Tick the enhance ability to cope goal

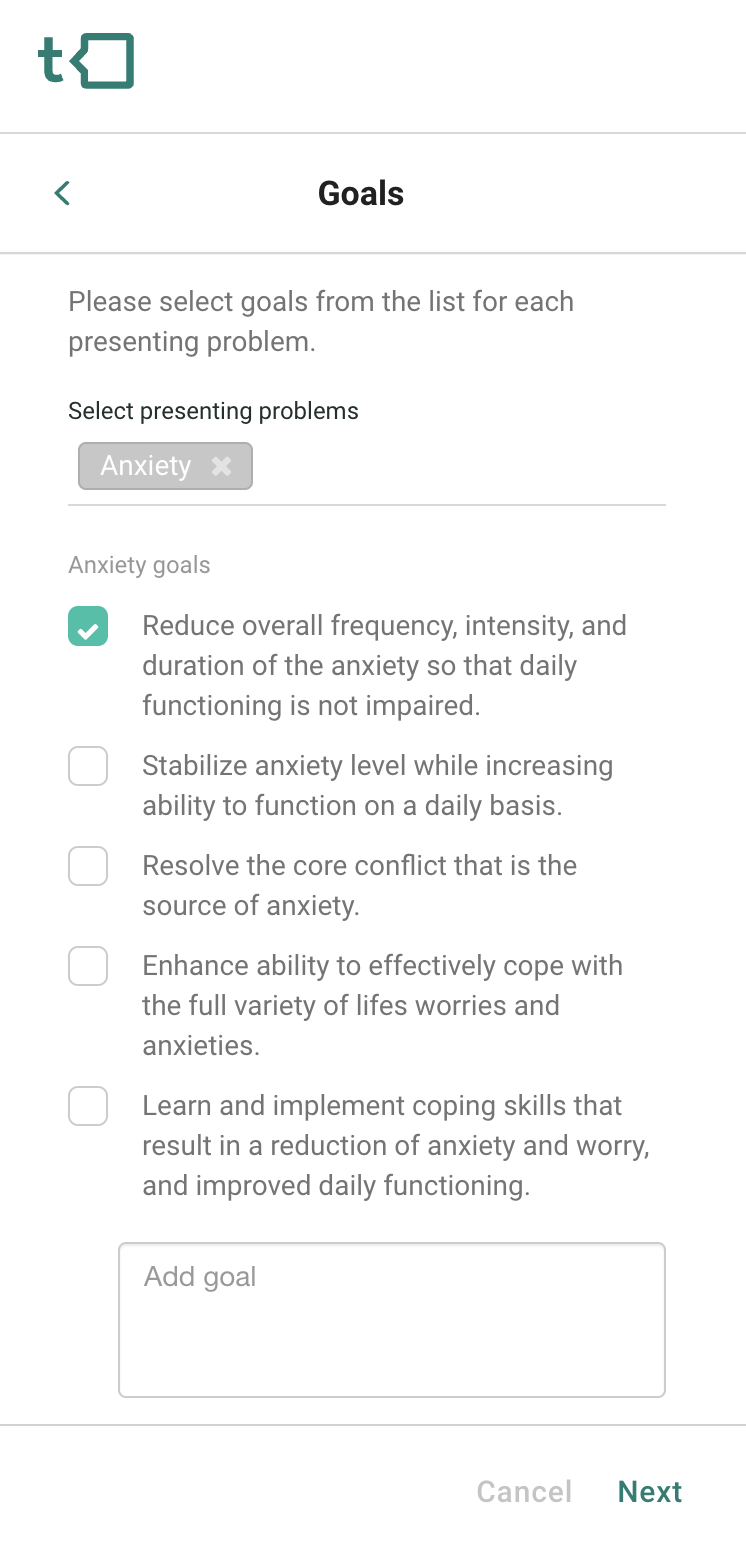[x=88, y=967]
